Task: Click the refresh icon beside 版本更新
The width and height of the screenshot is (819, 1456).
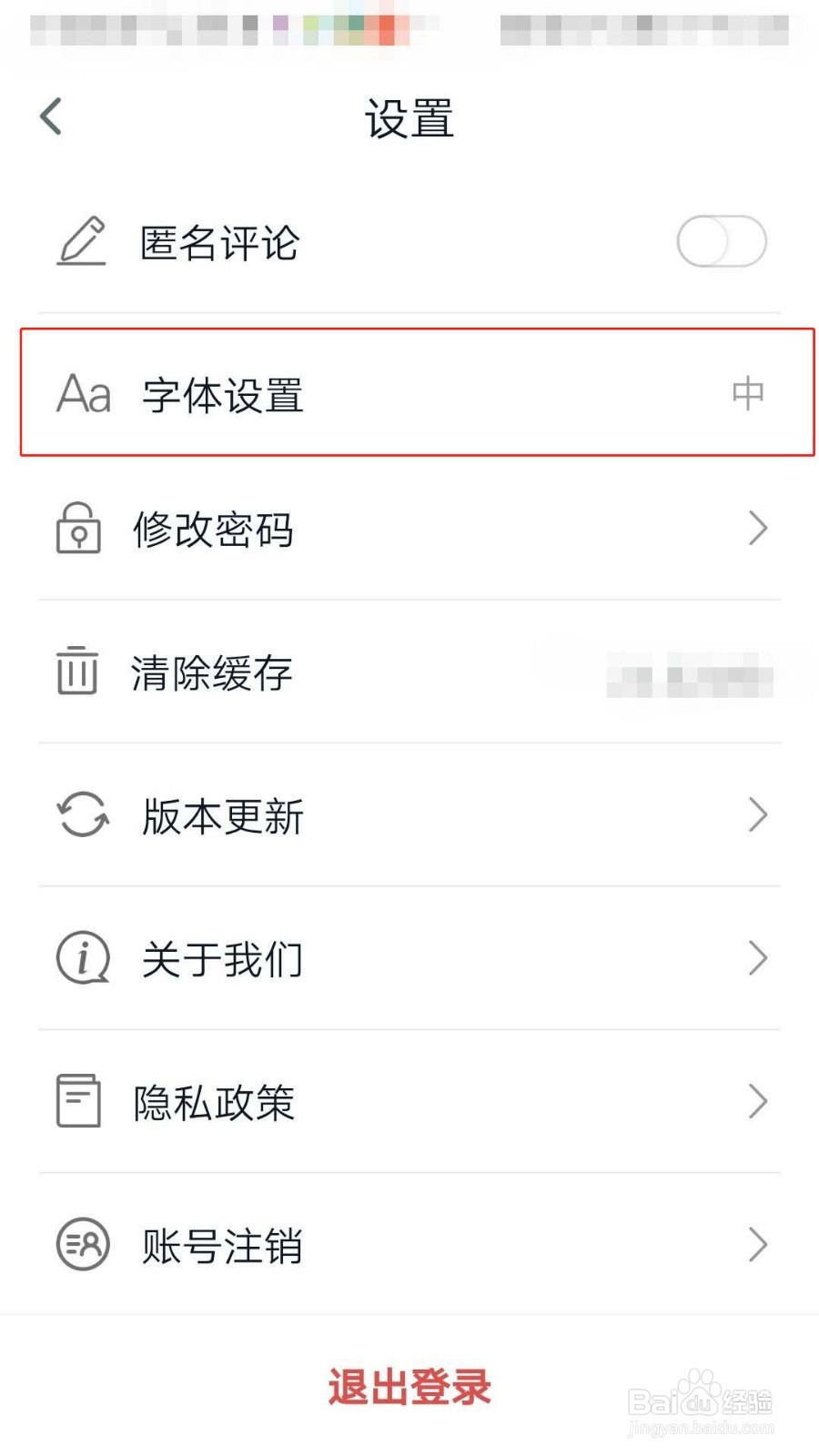Action: [x=80, y=816]
